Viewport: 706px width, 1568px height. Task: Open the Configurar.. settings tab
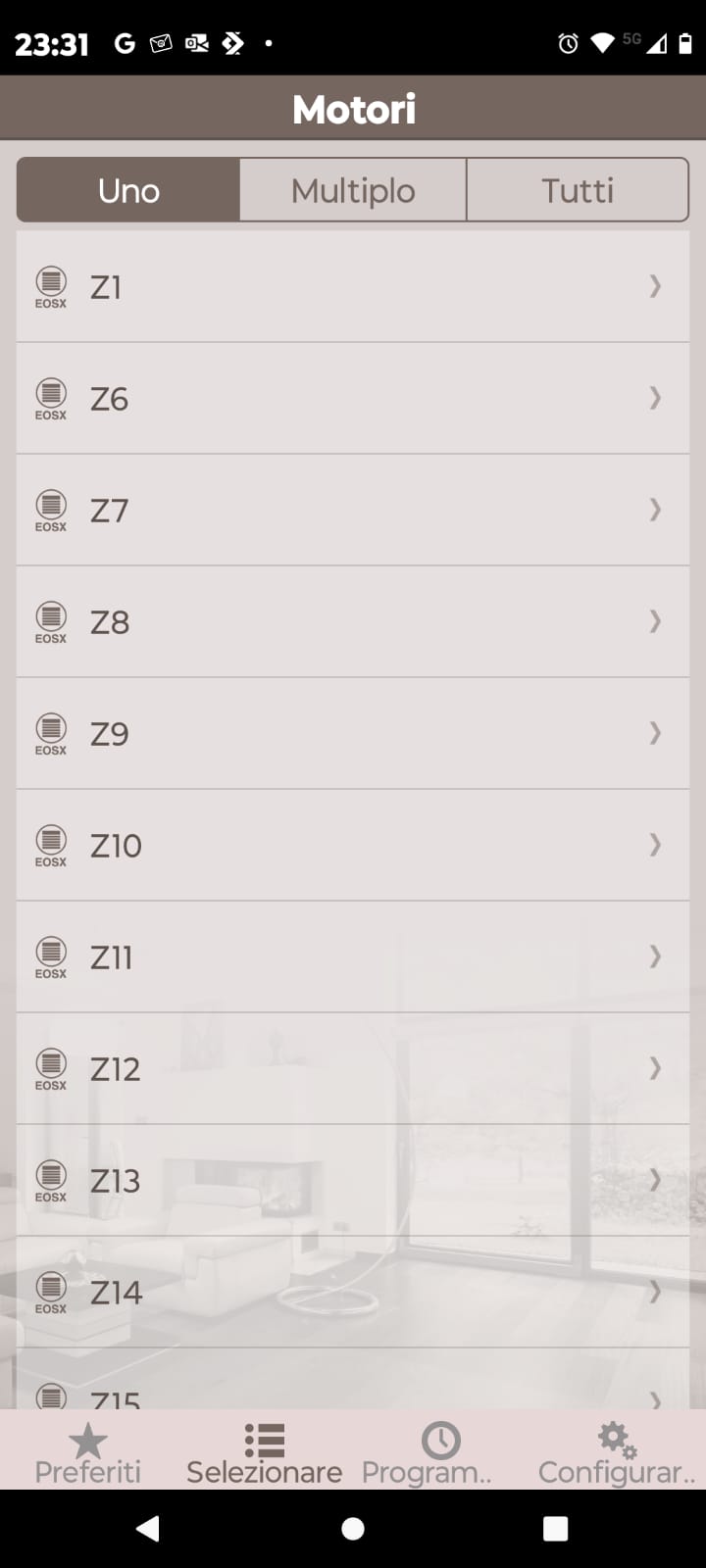pyautogui.click(x=617, y=1453)
